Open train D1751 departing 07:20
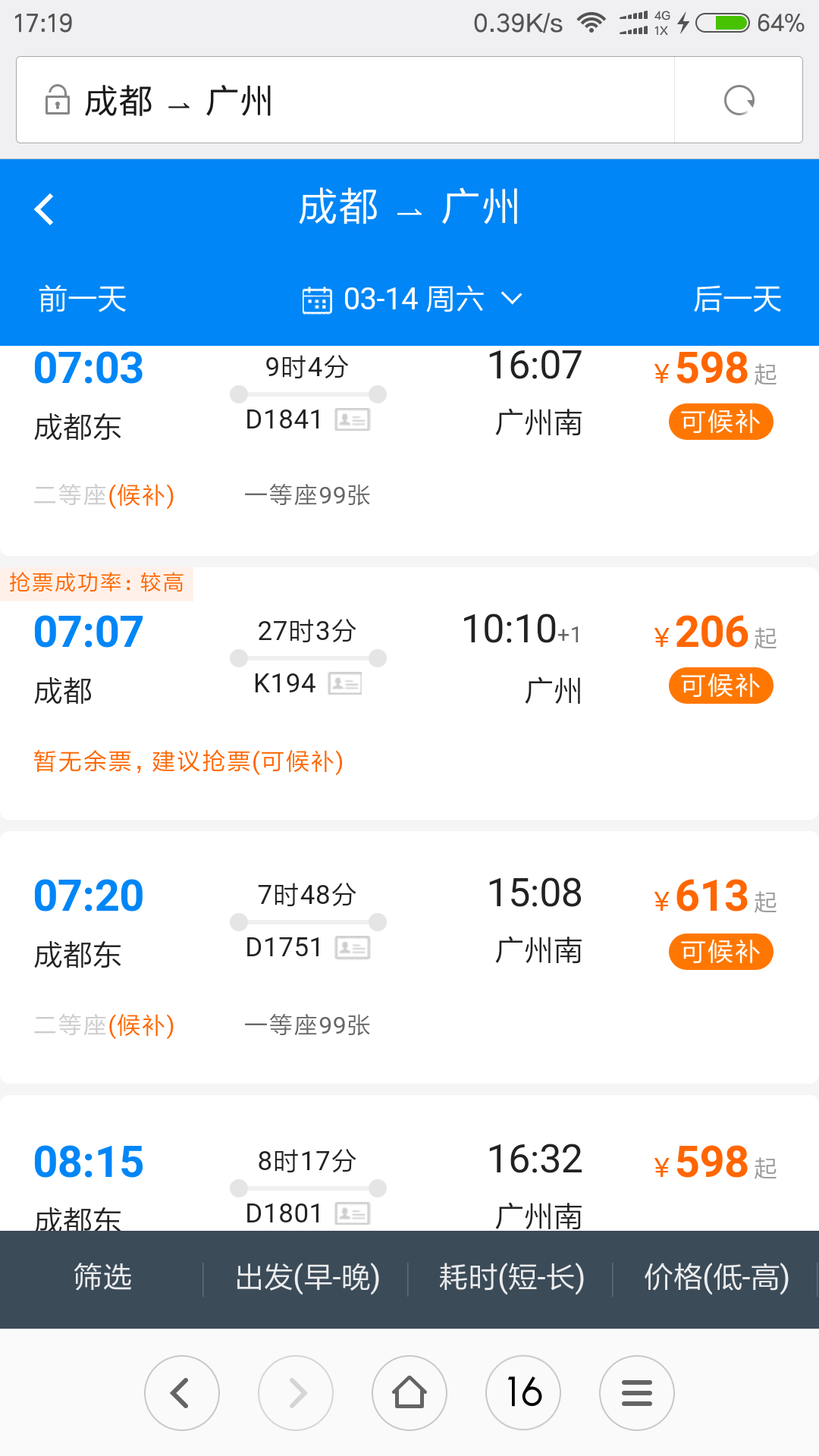This screenshot has width=819, height=1456. click(x=409, y=957)
